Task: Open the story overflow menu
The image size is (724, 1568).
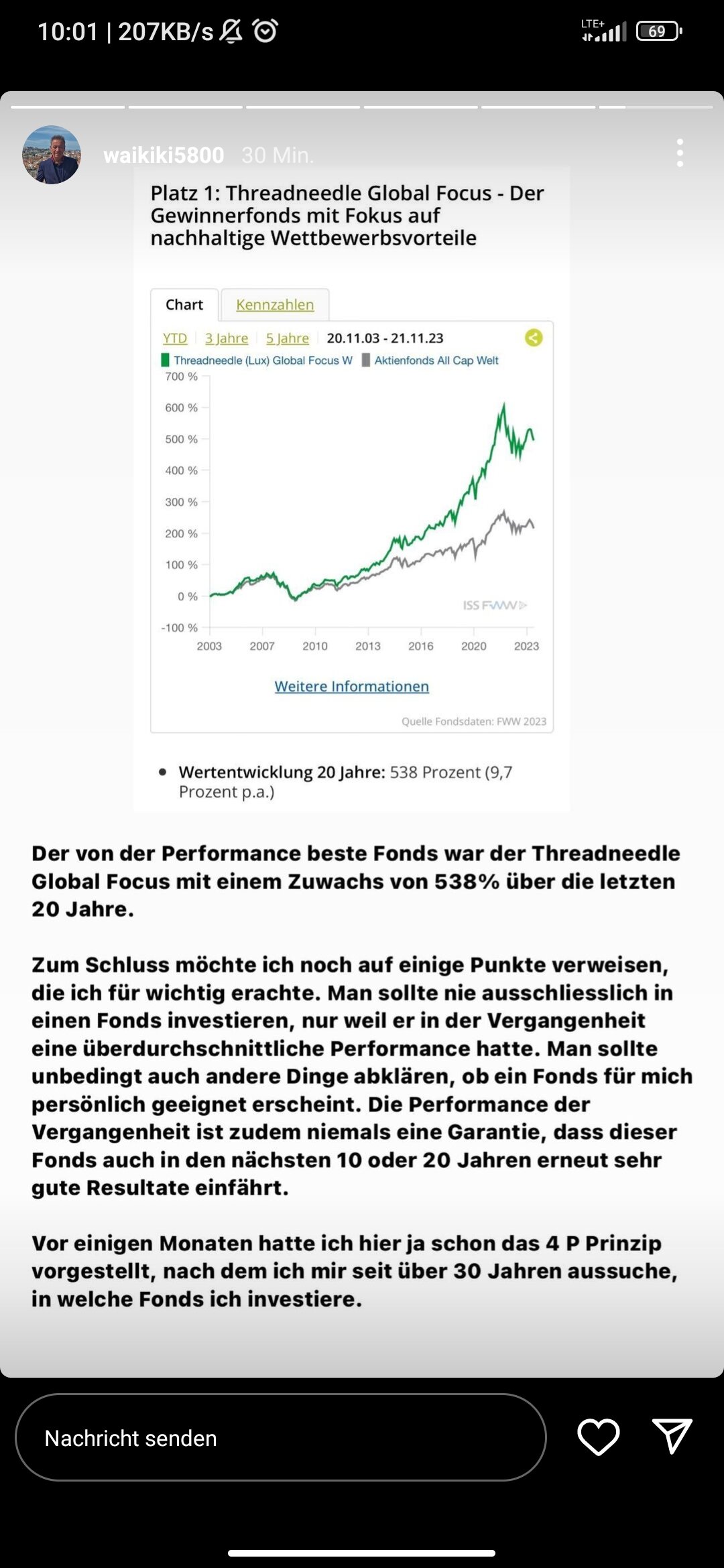Action: 680,153
